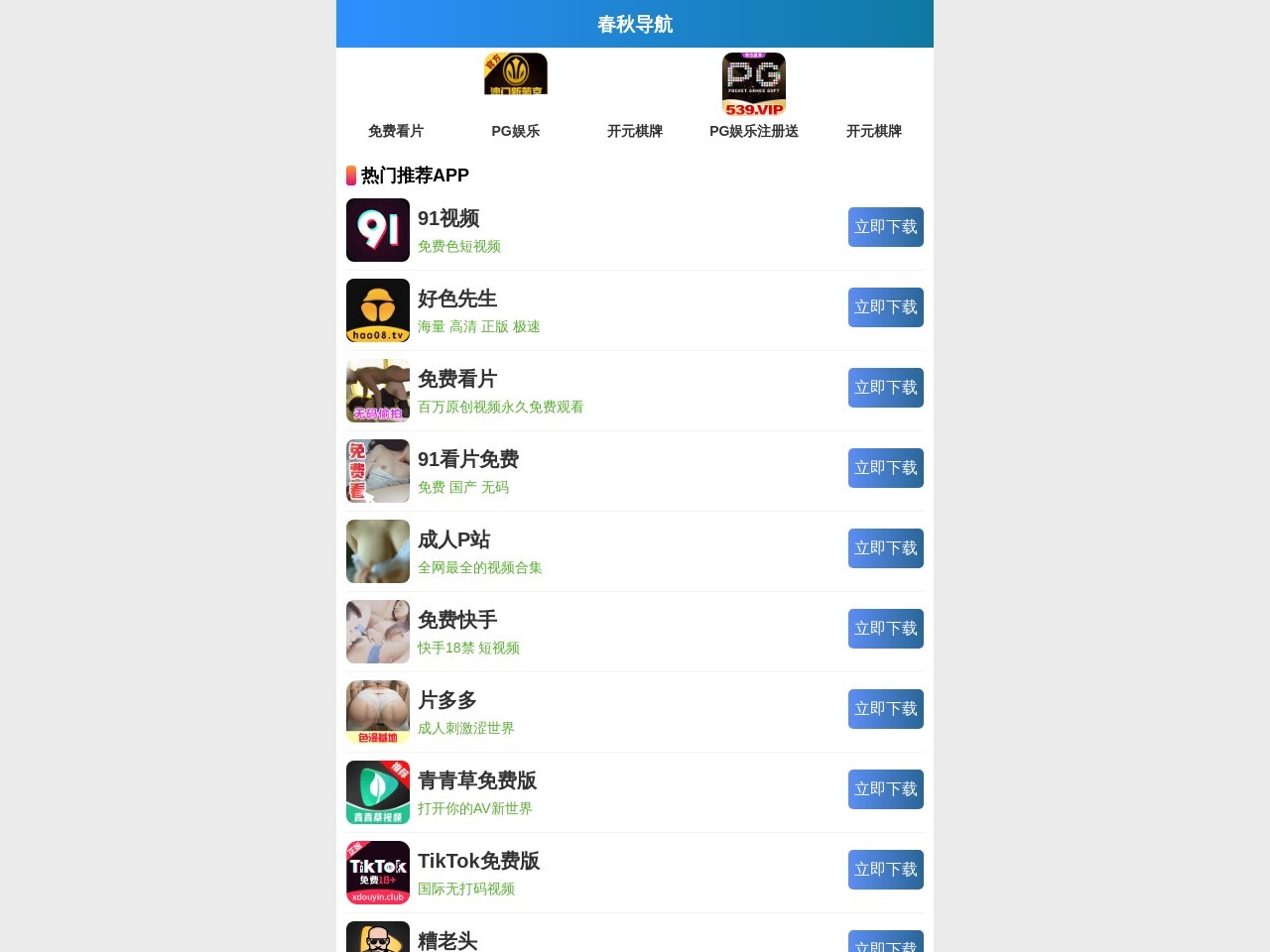This screenshot has width=1270, height=952.
Task: Open the 青青草免费版 app entry
Action: pyautogui.click(x=476, y=780)
